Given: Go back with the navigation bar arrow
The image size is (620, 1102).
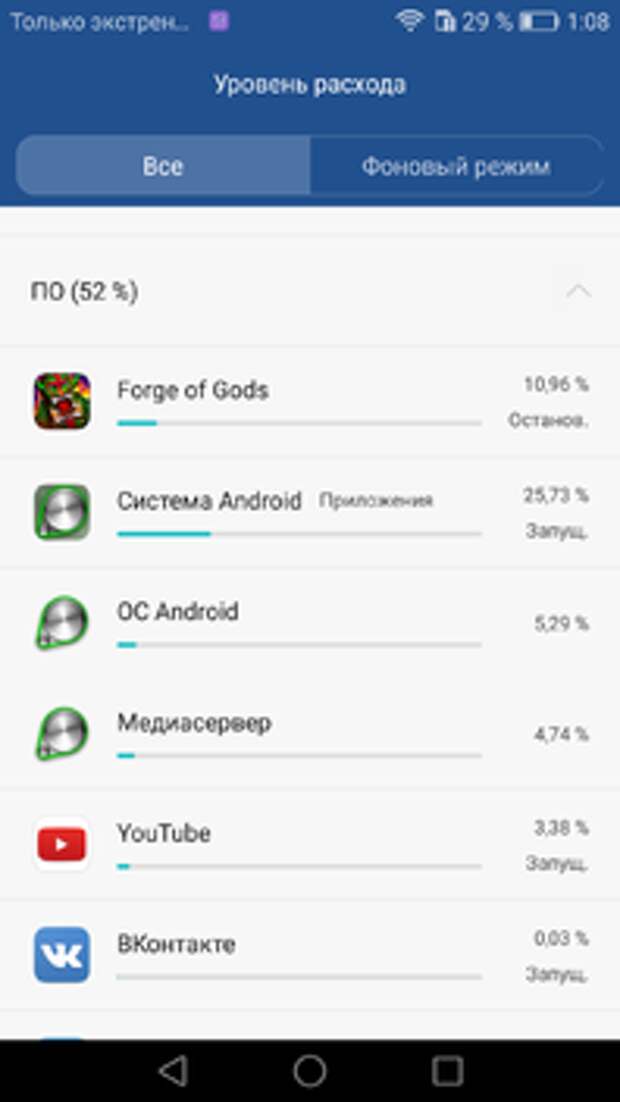Looking at the screenshot, I should point(172,1071).
